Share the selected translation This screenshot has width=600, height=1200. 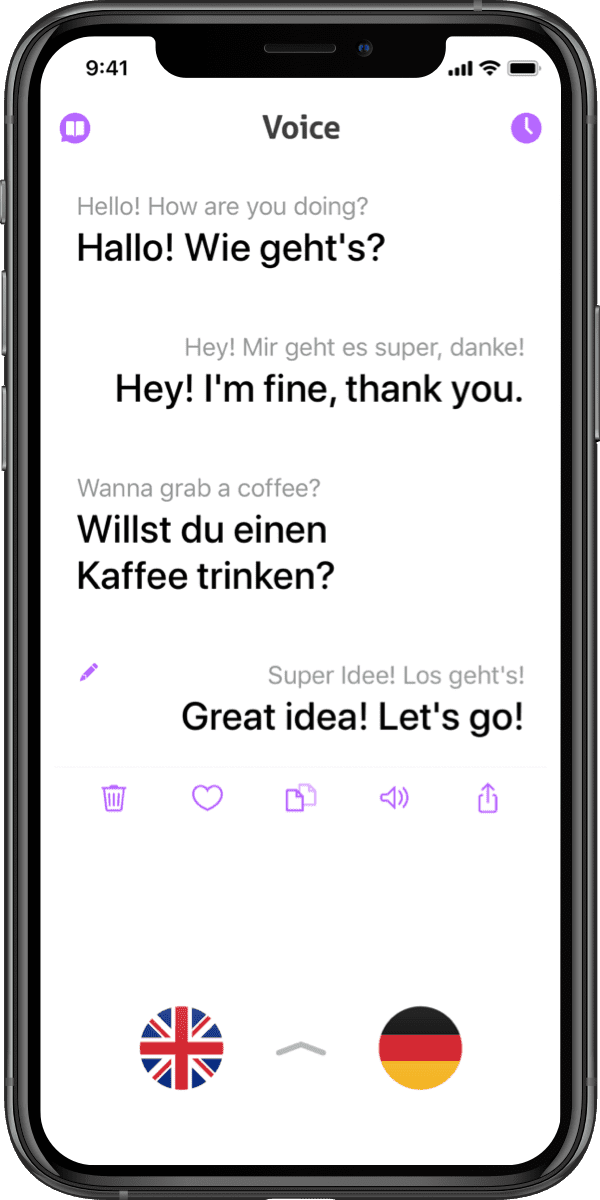pos(487,798)
